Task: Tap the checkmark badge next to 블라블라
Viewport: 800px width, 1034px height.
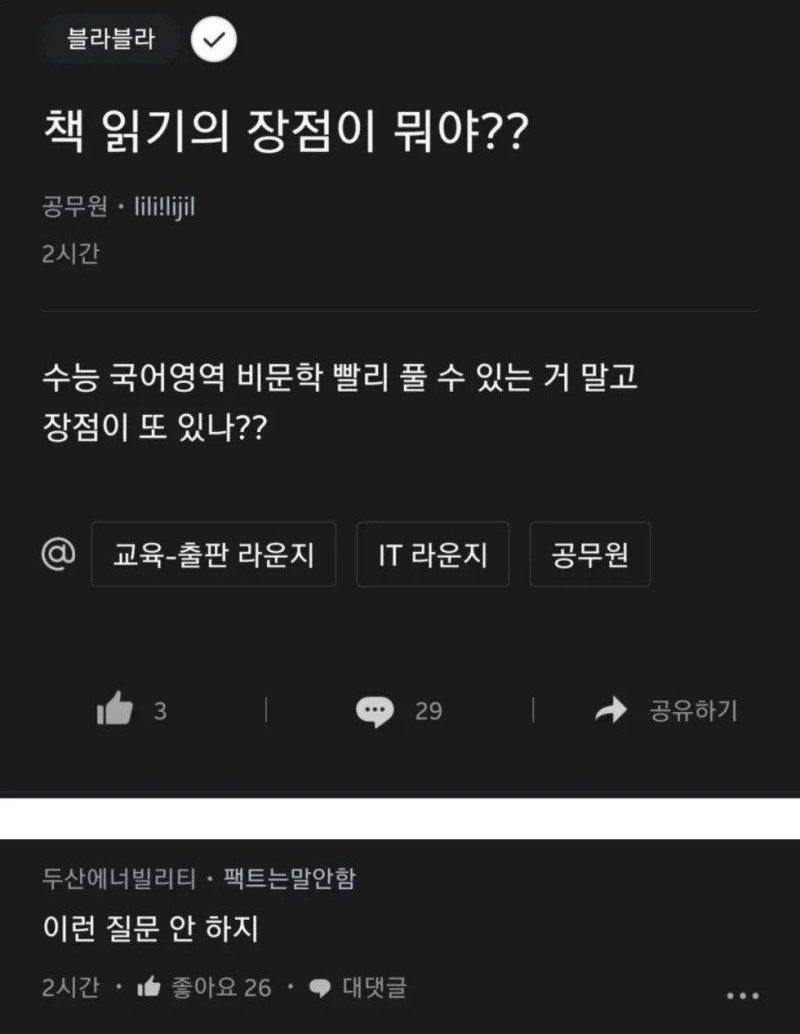Action: (x=214, y=40)
